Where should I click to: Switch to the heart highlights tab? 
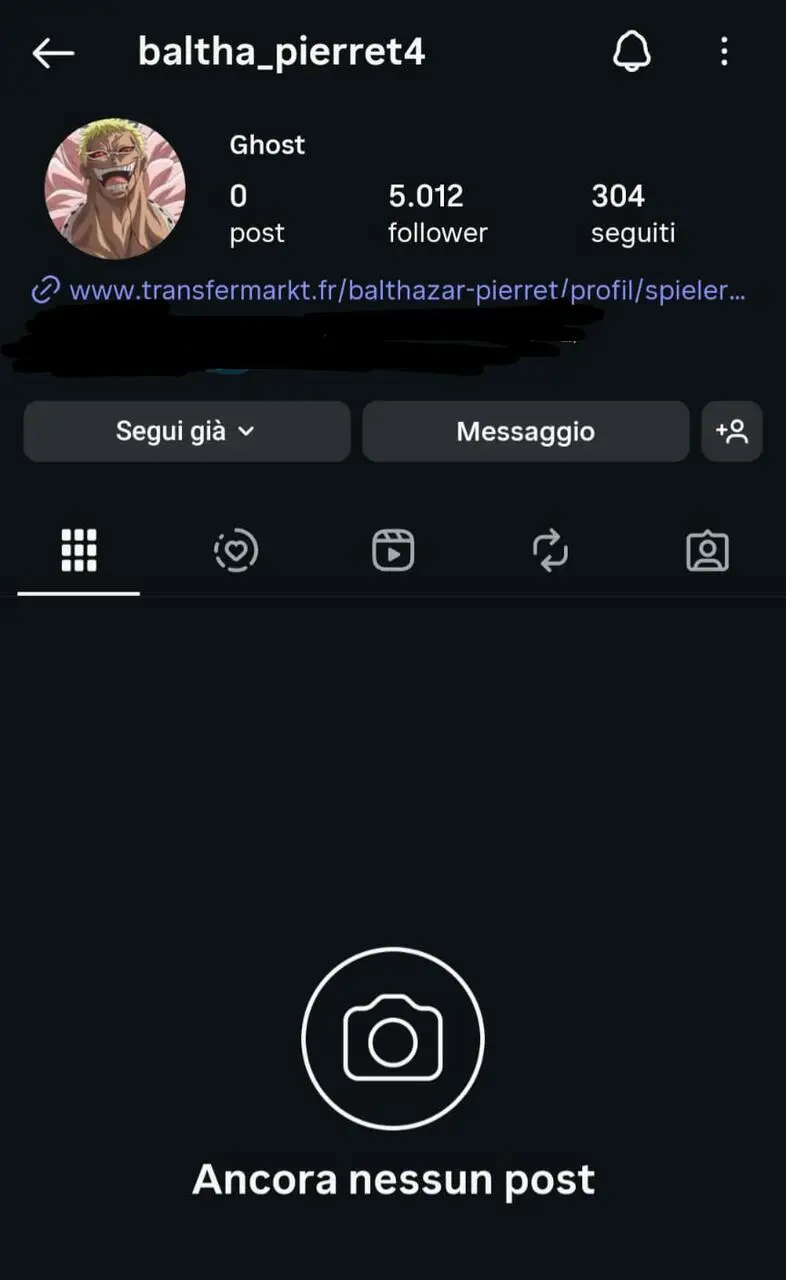(x=236, y=551)
